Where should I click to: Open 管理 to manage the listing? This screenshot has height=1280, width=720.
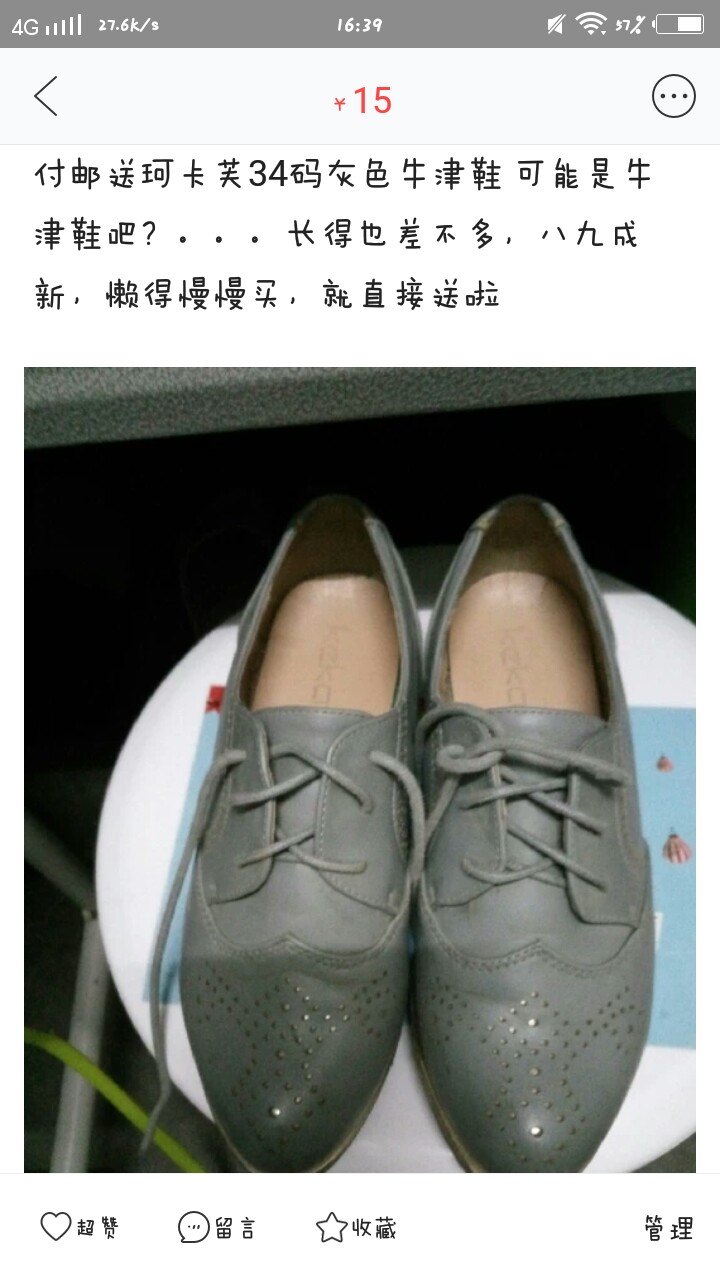[x=669, y=1227]
